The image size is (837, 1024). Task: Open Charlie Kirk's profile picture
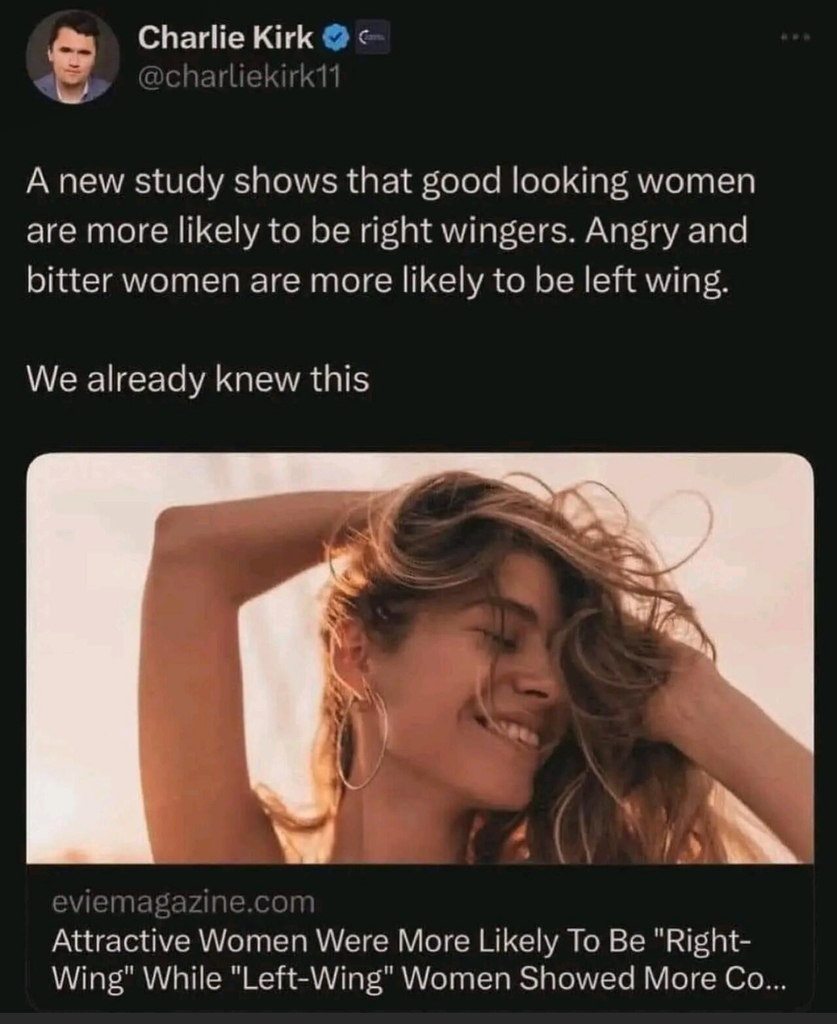click(72, 56)
